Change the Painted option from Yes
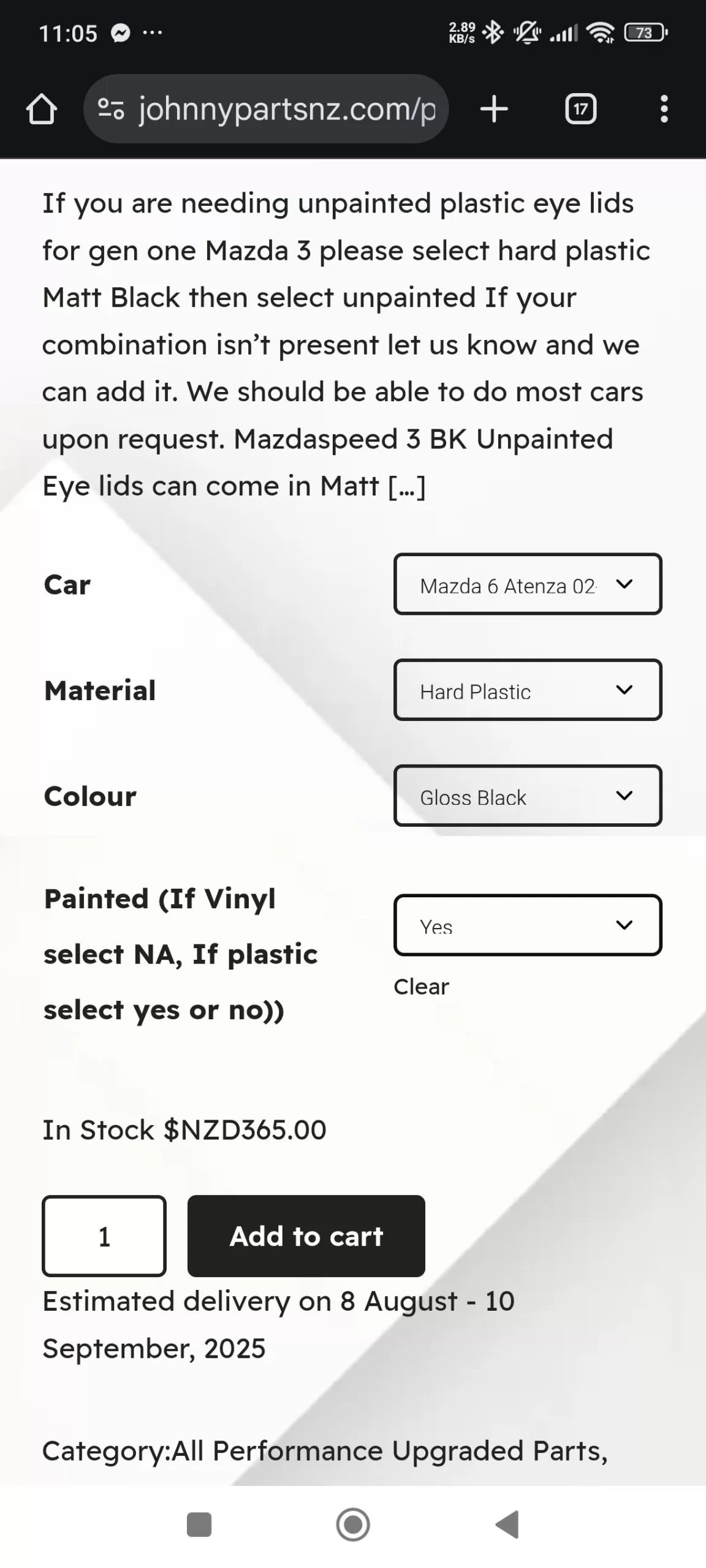This screenshot has height=1568, width=706. tap(527, 925)
